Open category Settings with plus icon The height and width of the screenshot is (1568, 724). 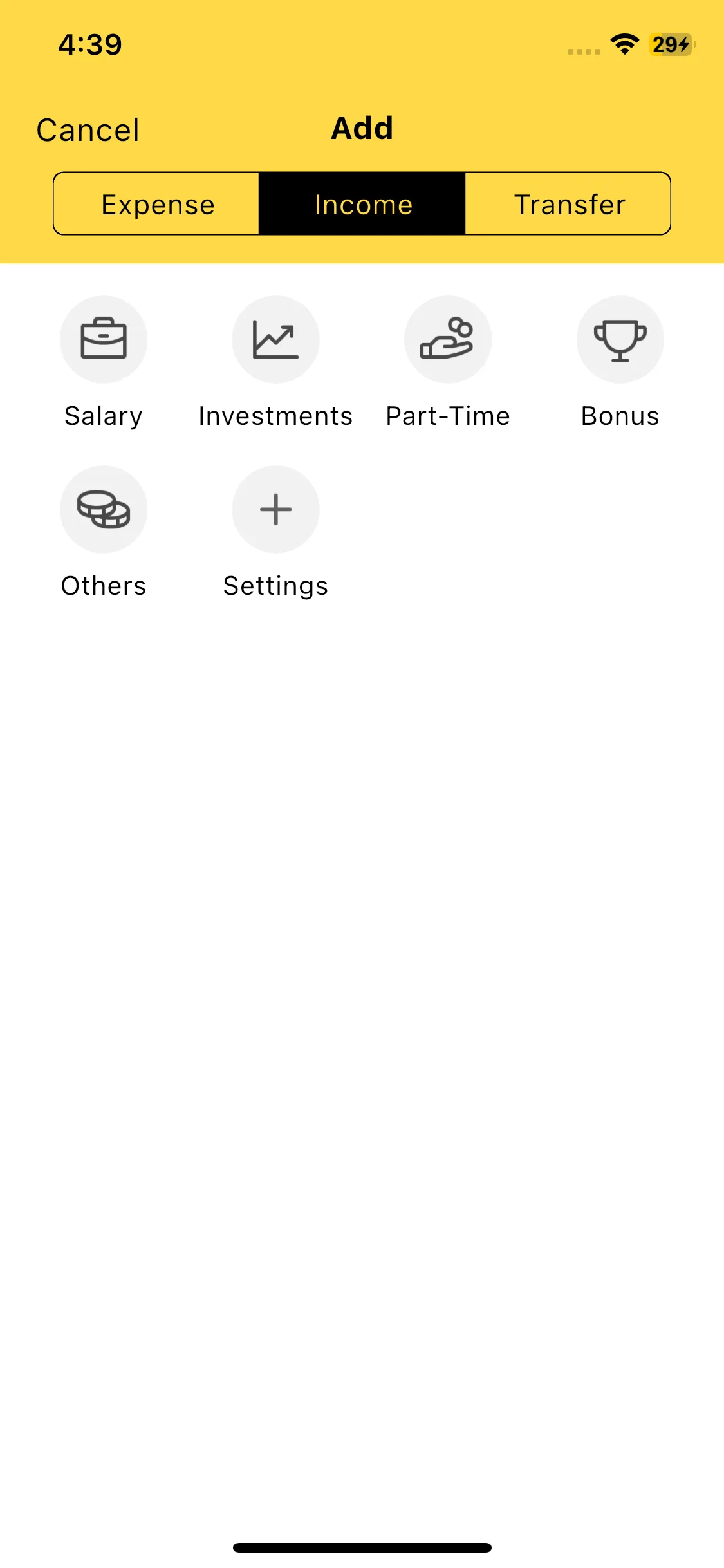click(x=275, y=510)
